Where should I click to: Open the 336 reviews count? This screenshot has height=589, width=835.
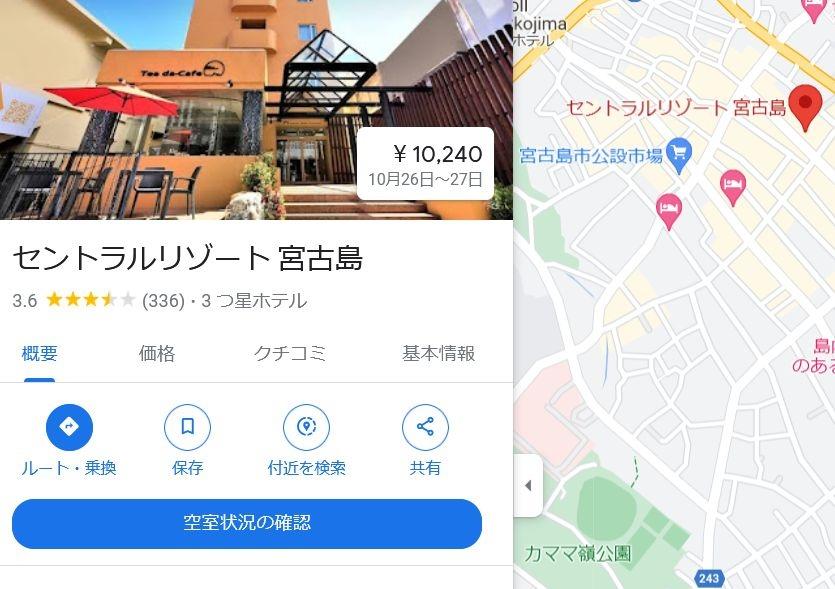click(164, 301)
